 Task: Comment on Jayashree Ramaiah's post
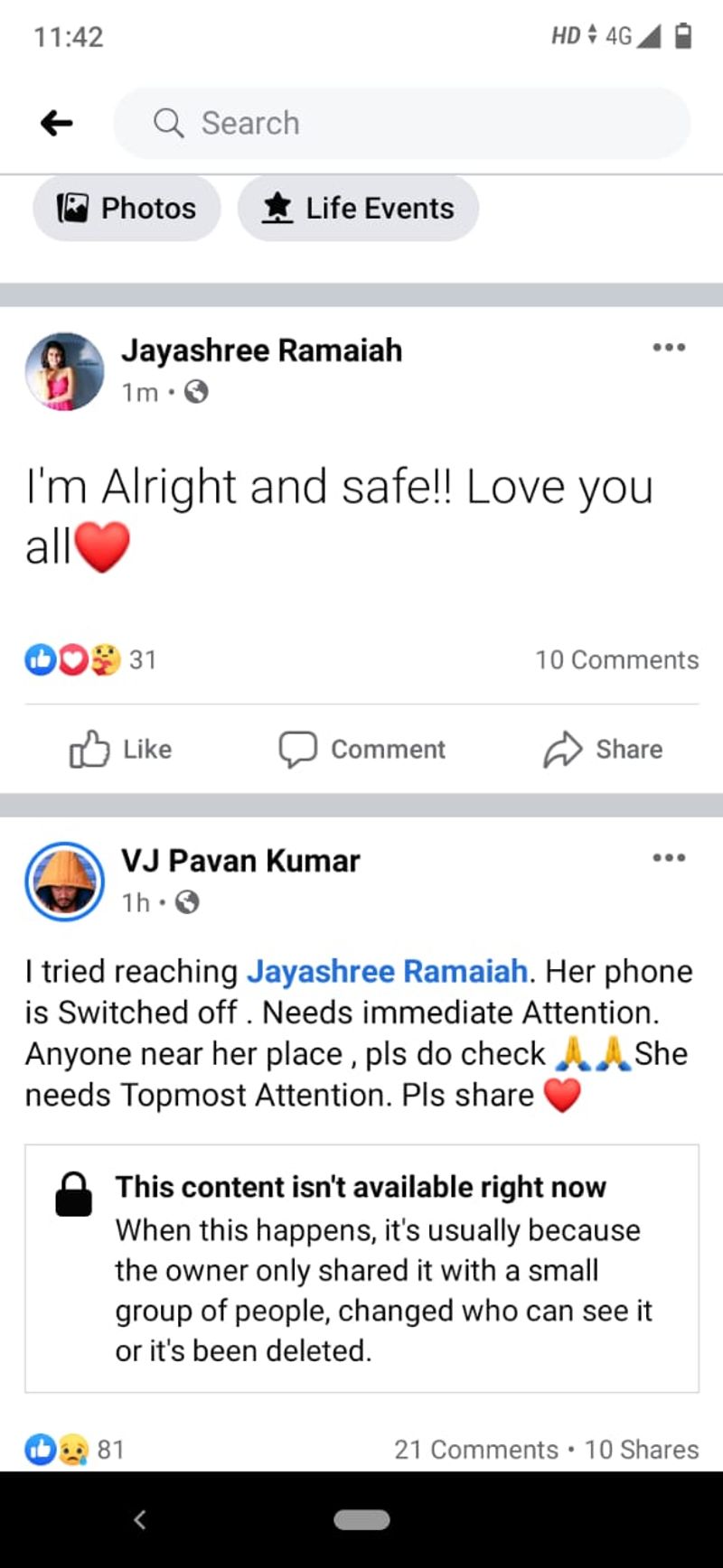(x=361, y=749)
